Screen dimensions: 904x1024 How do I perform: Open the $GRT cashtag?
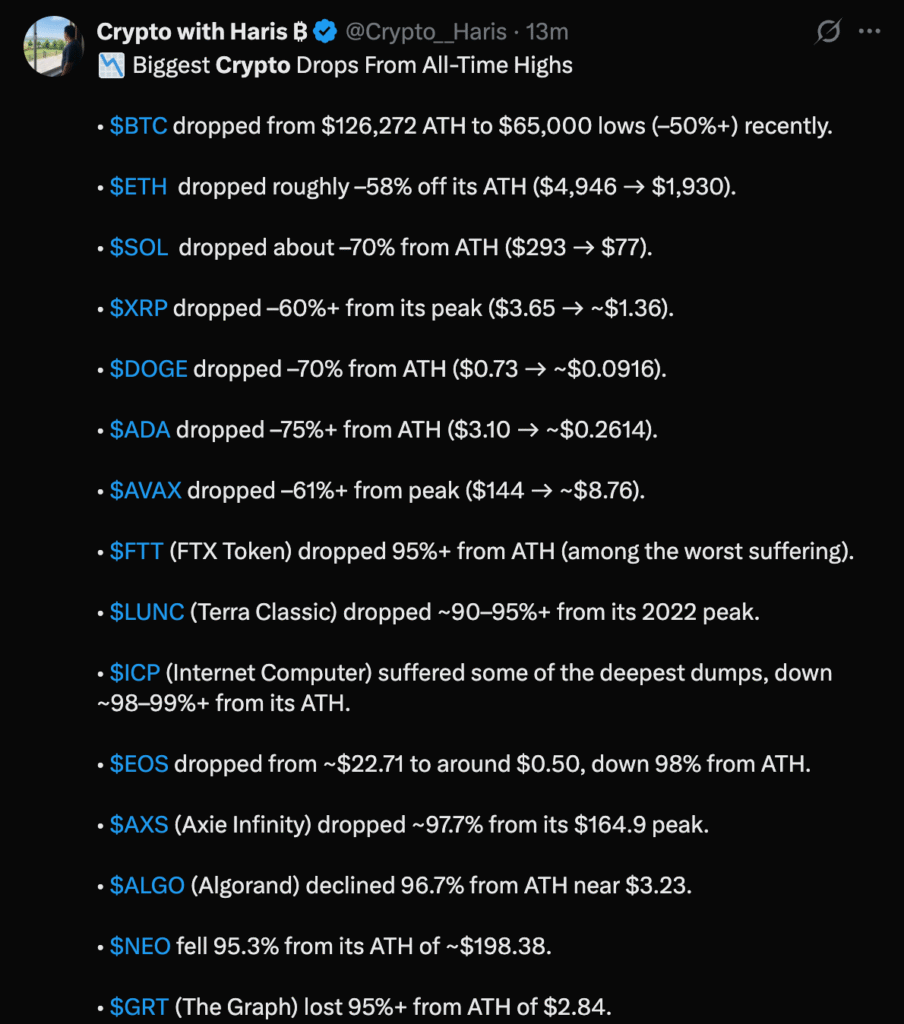(139, 1006)
